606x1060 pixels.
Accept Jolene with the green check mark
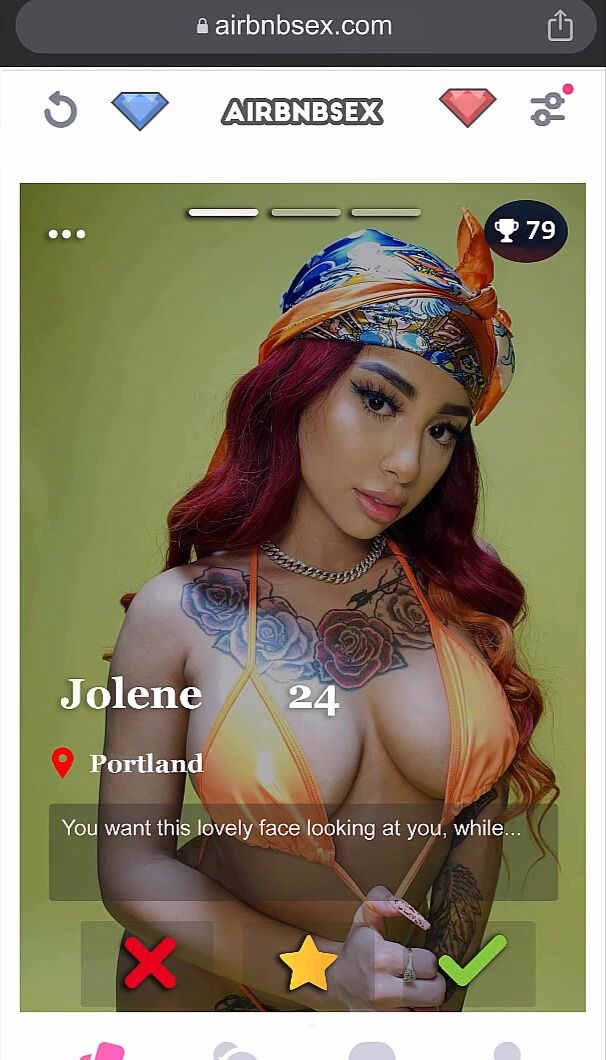pos(472,961)
